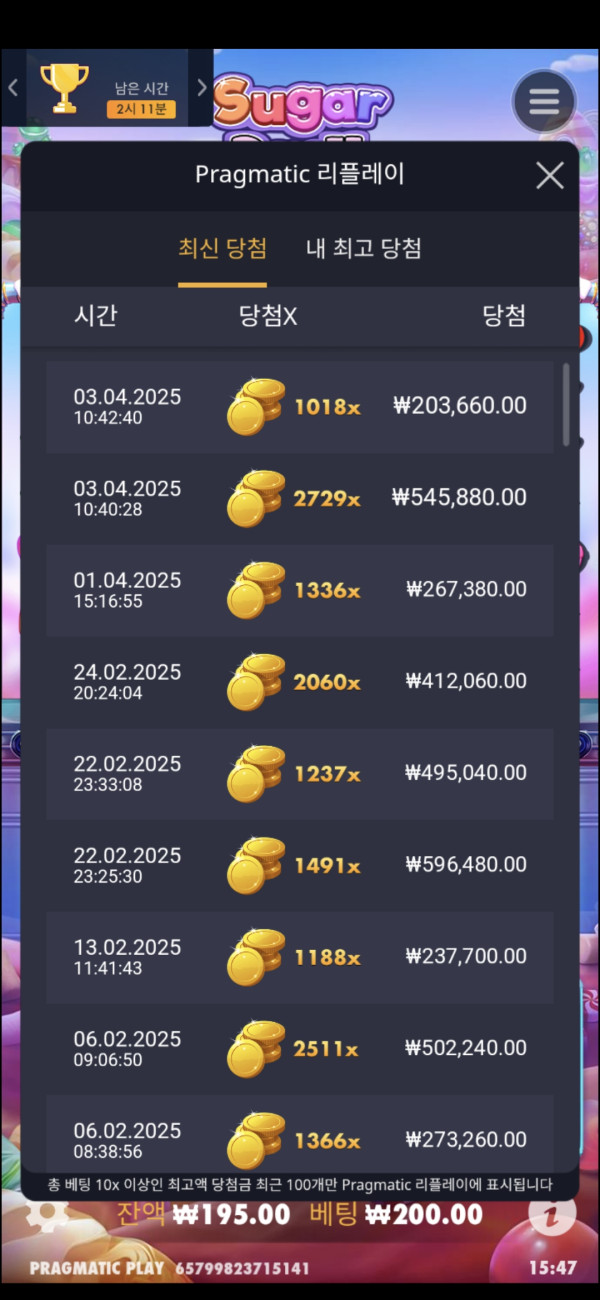Screen dimensions: 600x1300
Task: Open replay of the 2060x win
Action: click(300, 682)
